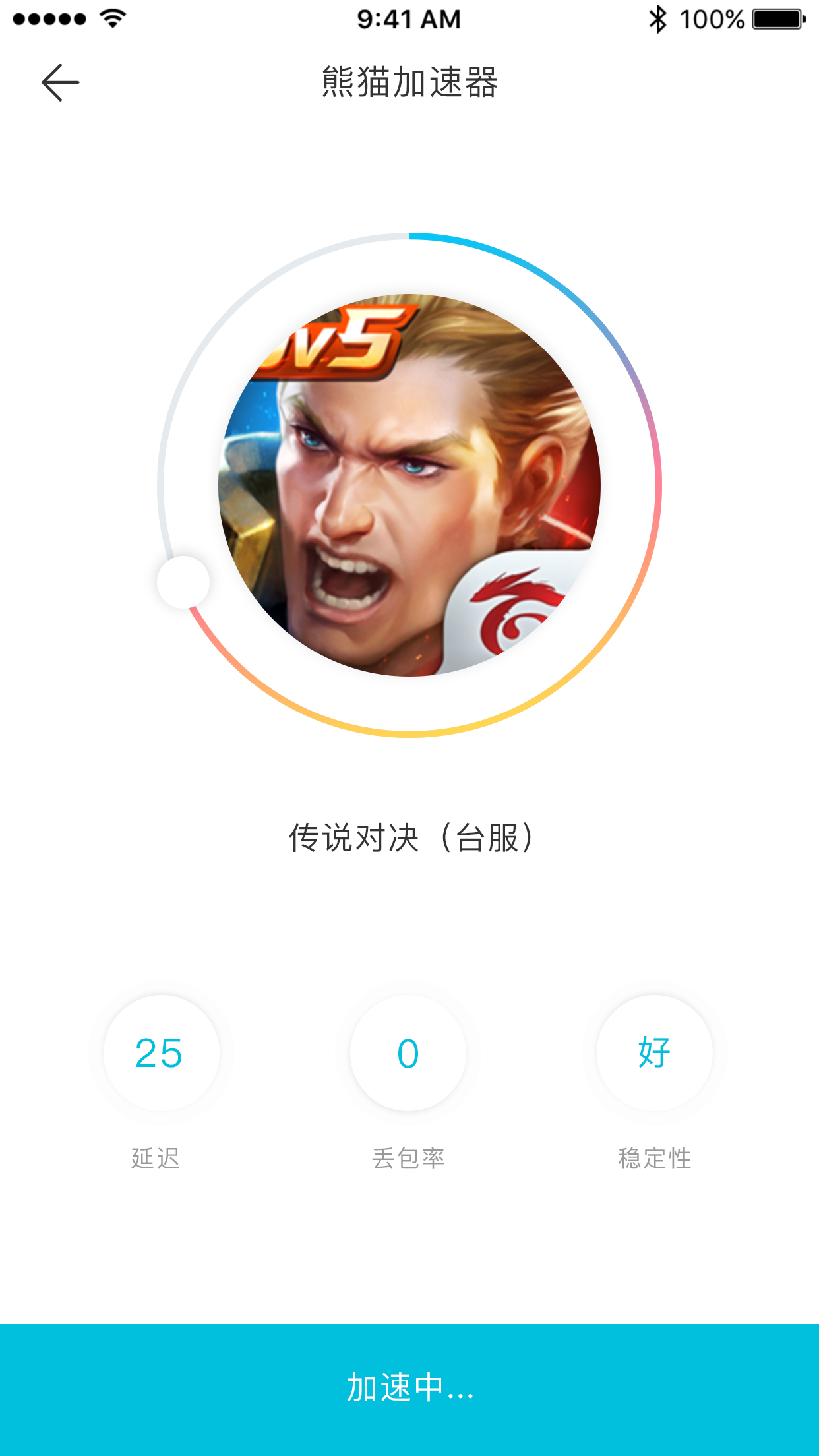
Task: Go back using the arrow icon
Action: click(60, 82)
